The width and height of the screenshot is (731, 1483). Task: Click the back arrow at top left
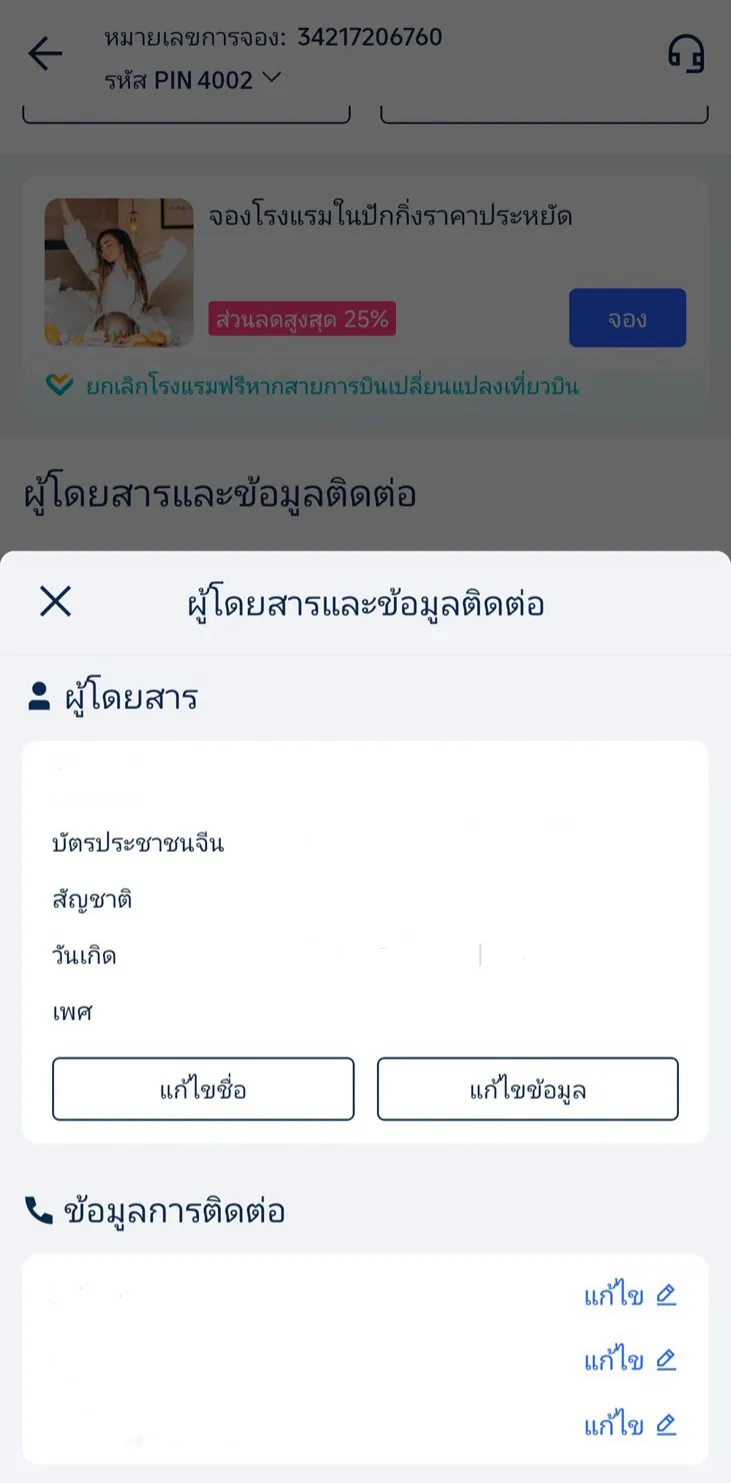pyautogui.click(x=44, y=54)
